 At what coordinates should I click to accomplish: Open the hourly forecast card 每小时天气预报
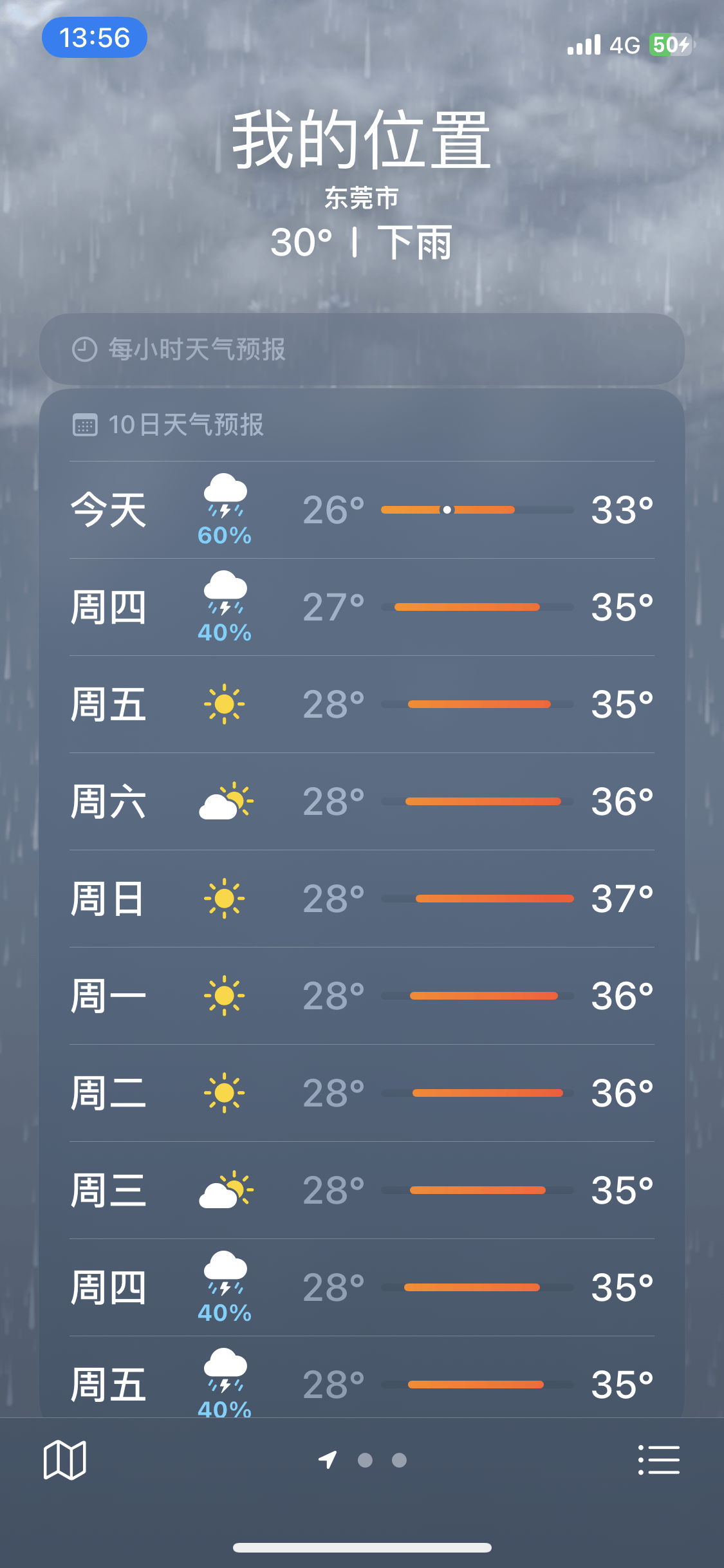coord(362,350)
